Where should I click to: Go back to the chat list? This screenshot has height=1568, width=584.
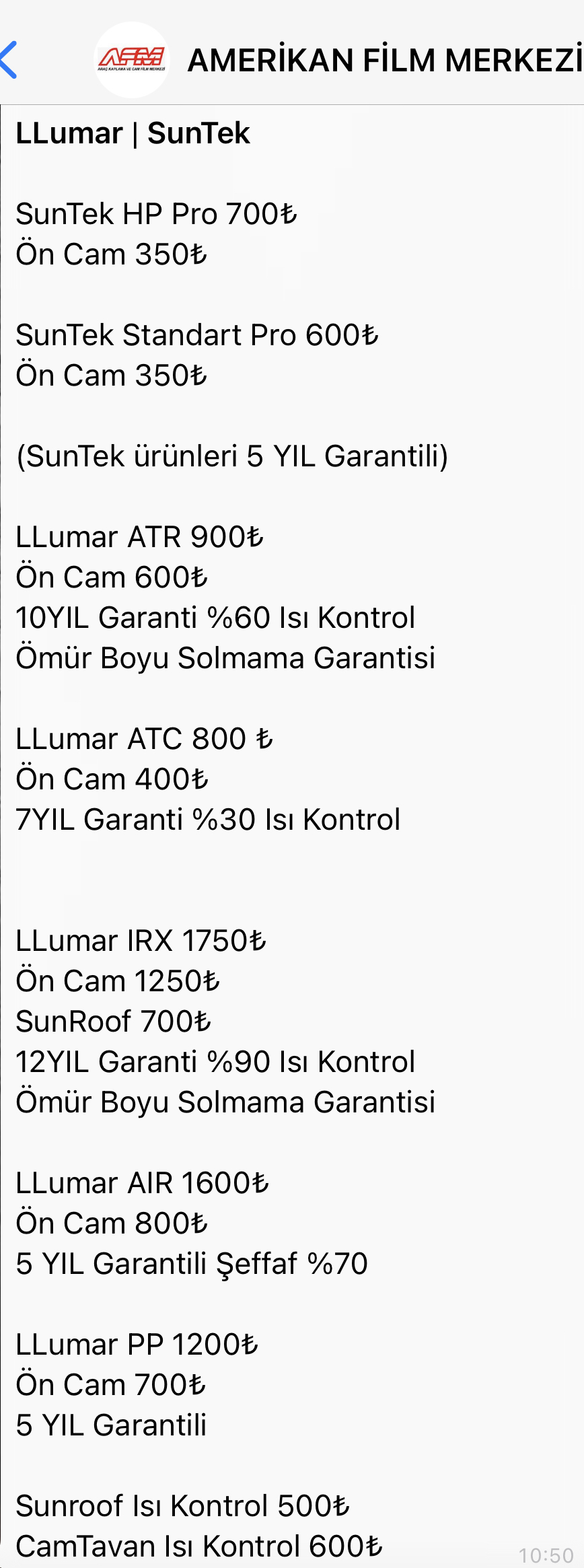click(9, 60)
